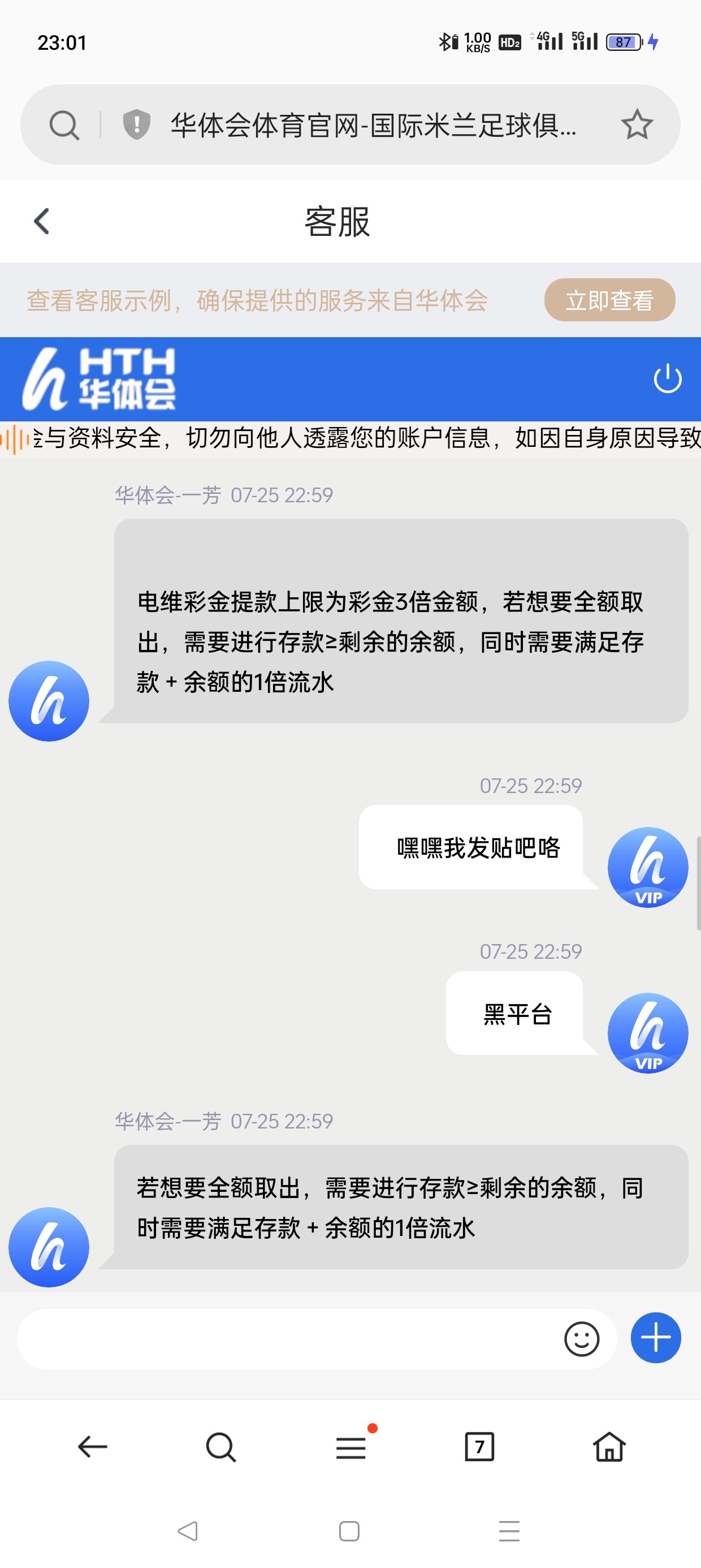701x1568 pixels.
Task: Tap the system recent apps button
Action: point(509,1531)
